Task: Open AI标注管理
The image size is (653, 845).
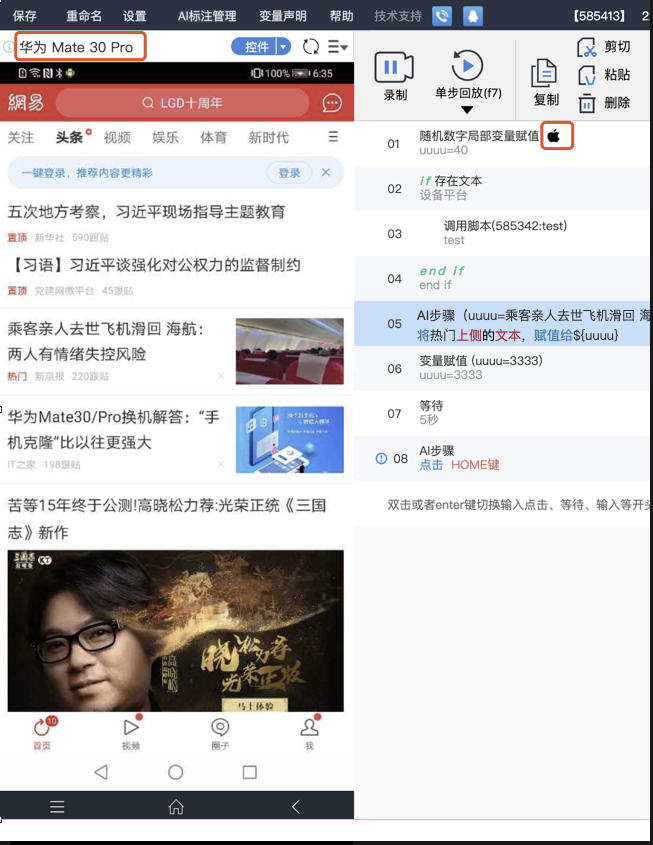Action: coord(206,16)
